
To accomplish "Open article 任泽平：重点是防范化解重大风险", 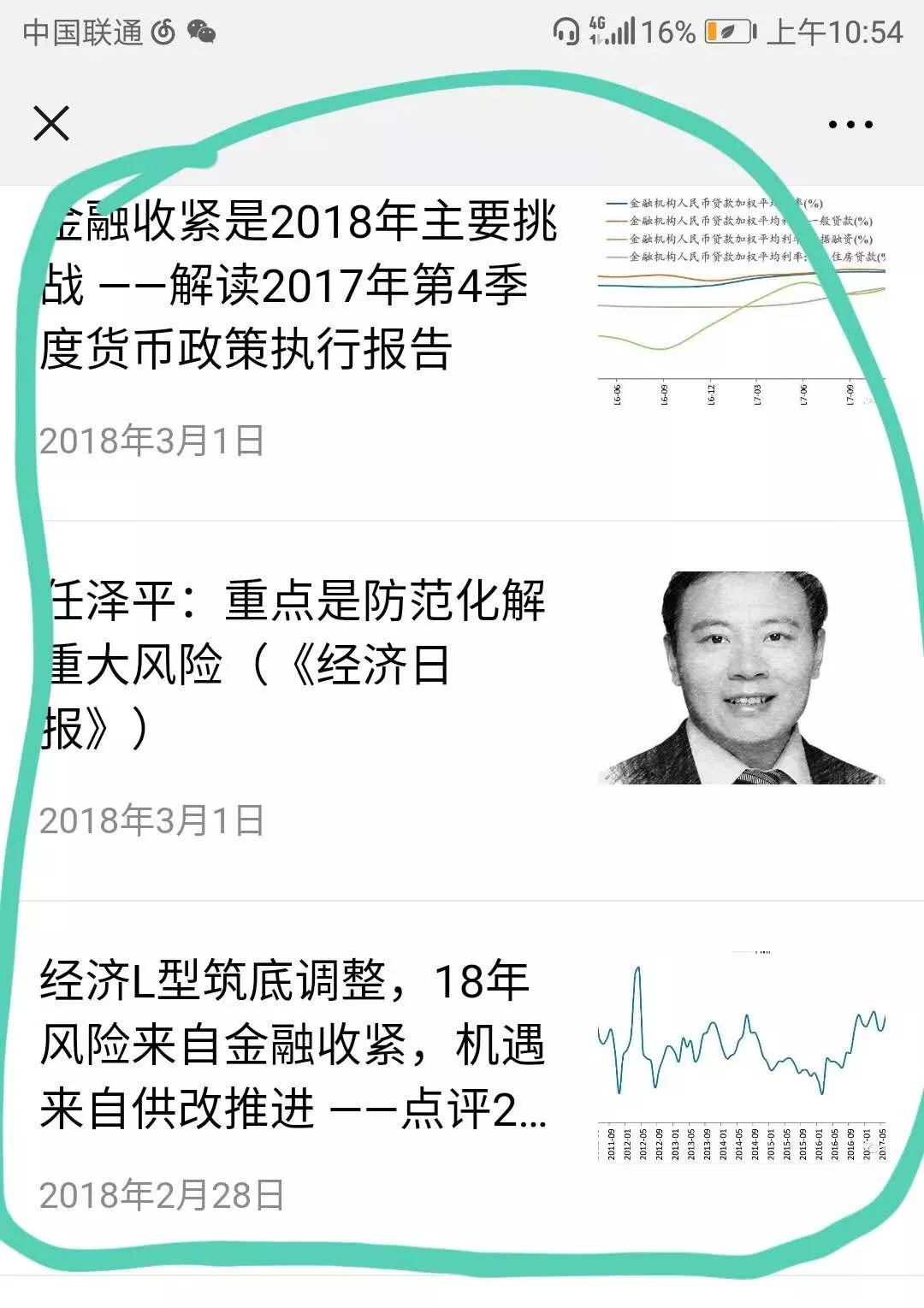I will [295, 664].
